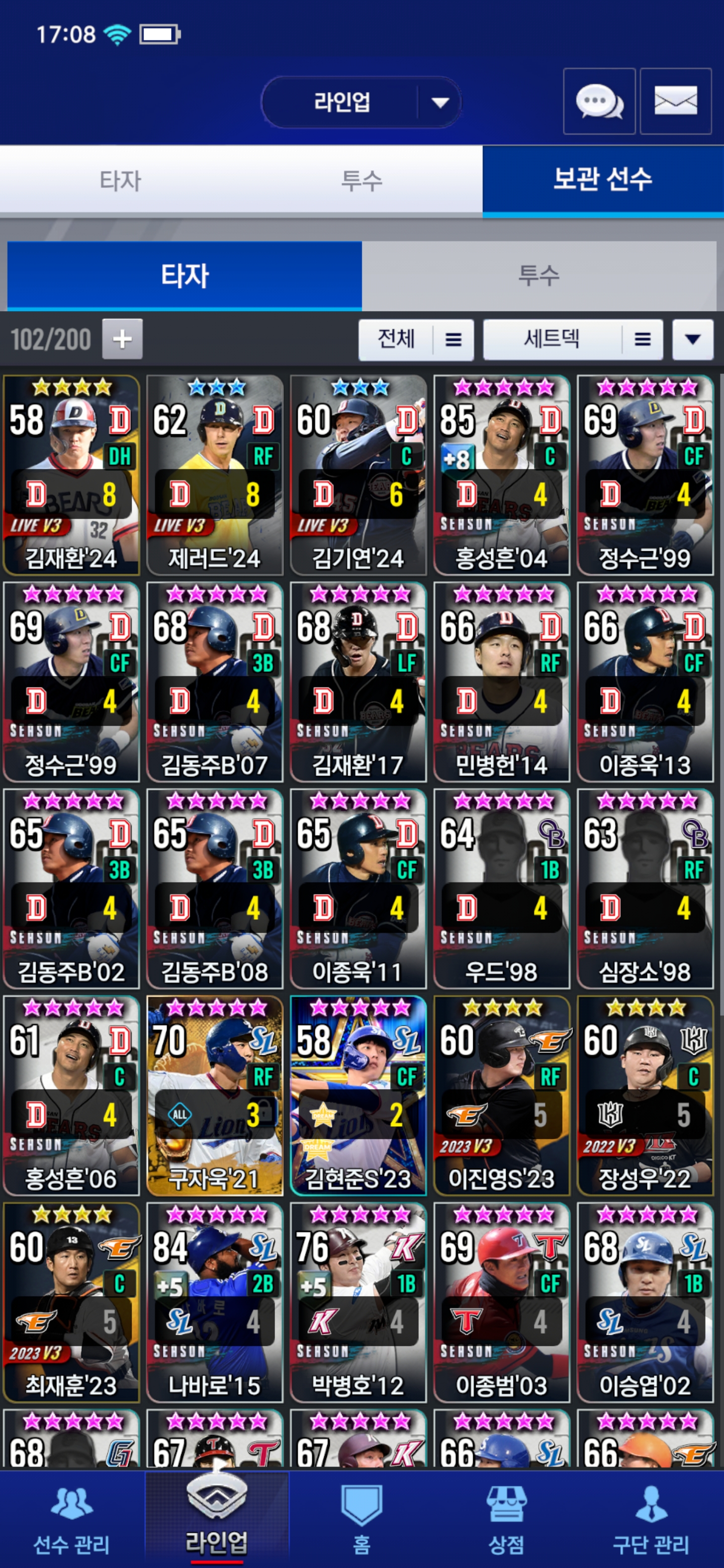This screenshot has width=724, height=1568.
Task: Go to 선수 관리 in bottom navigation
Action: tap(72, 1519)
